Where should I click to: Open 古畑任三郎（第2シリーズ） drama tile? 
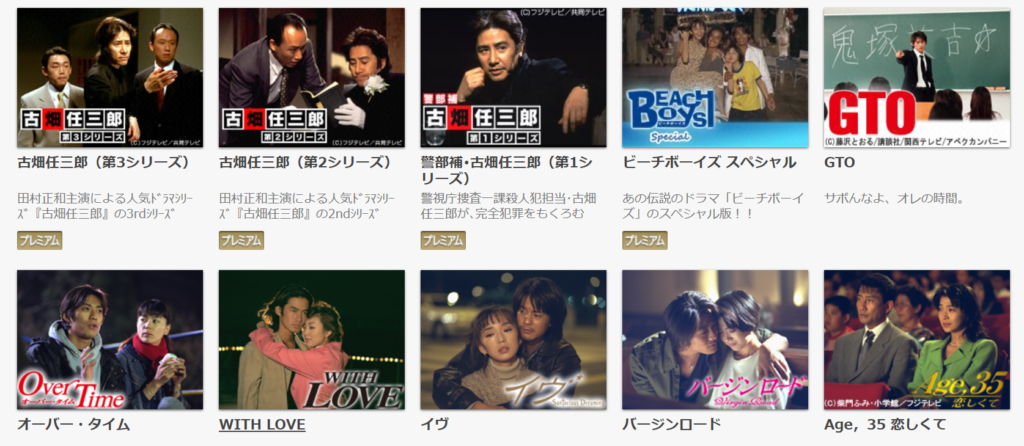[311, 78]
